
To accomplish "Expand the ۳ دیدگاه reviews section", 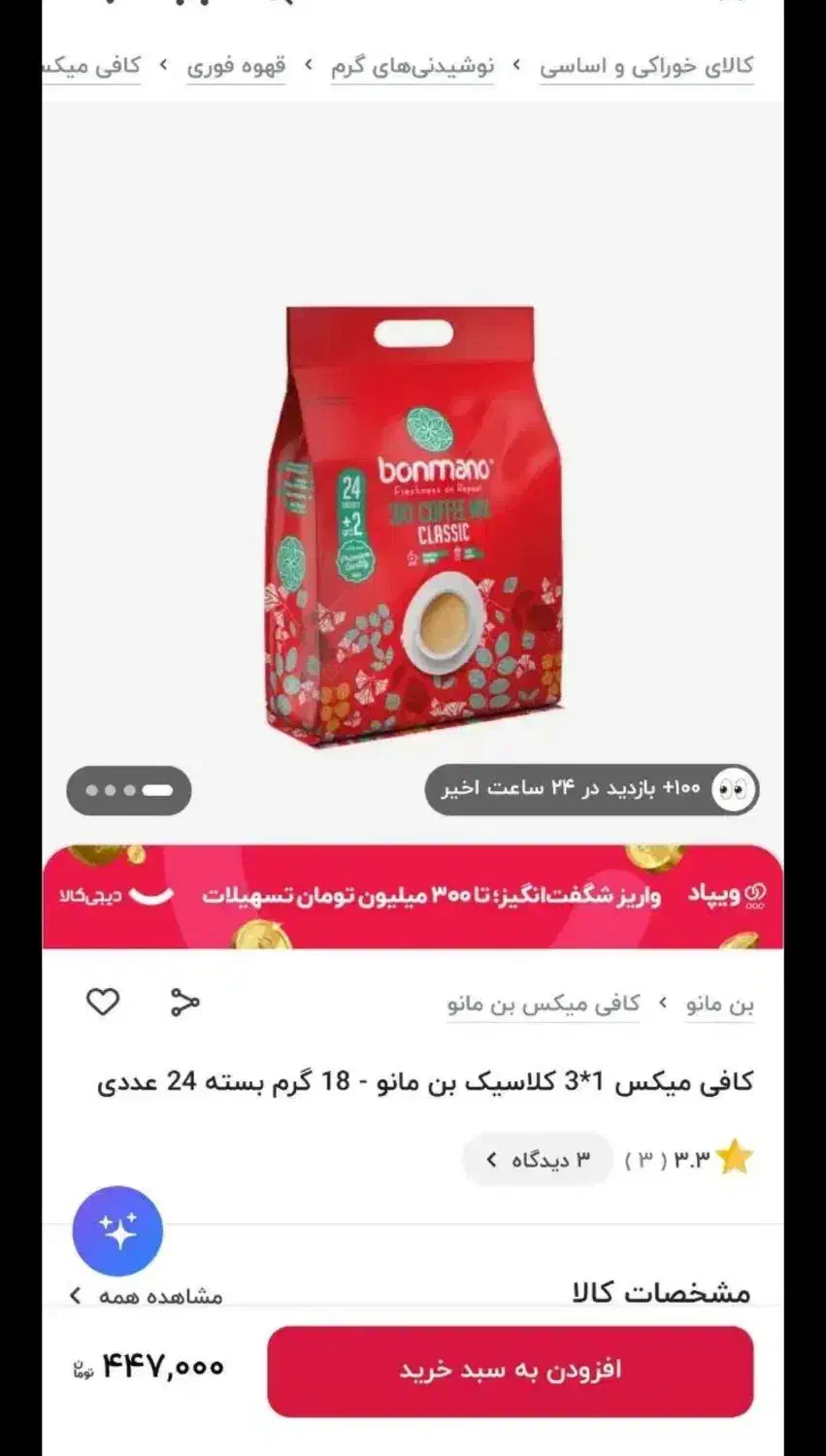I will click(535, 1158).
